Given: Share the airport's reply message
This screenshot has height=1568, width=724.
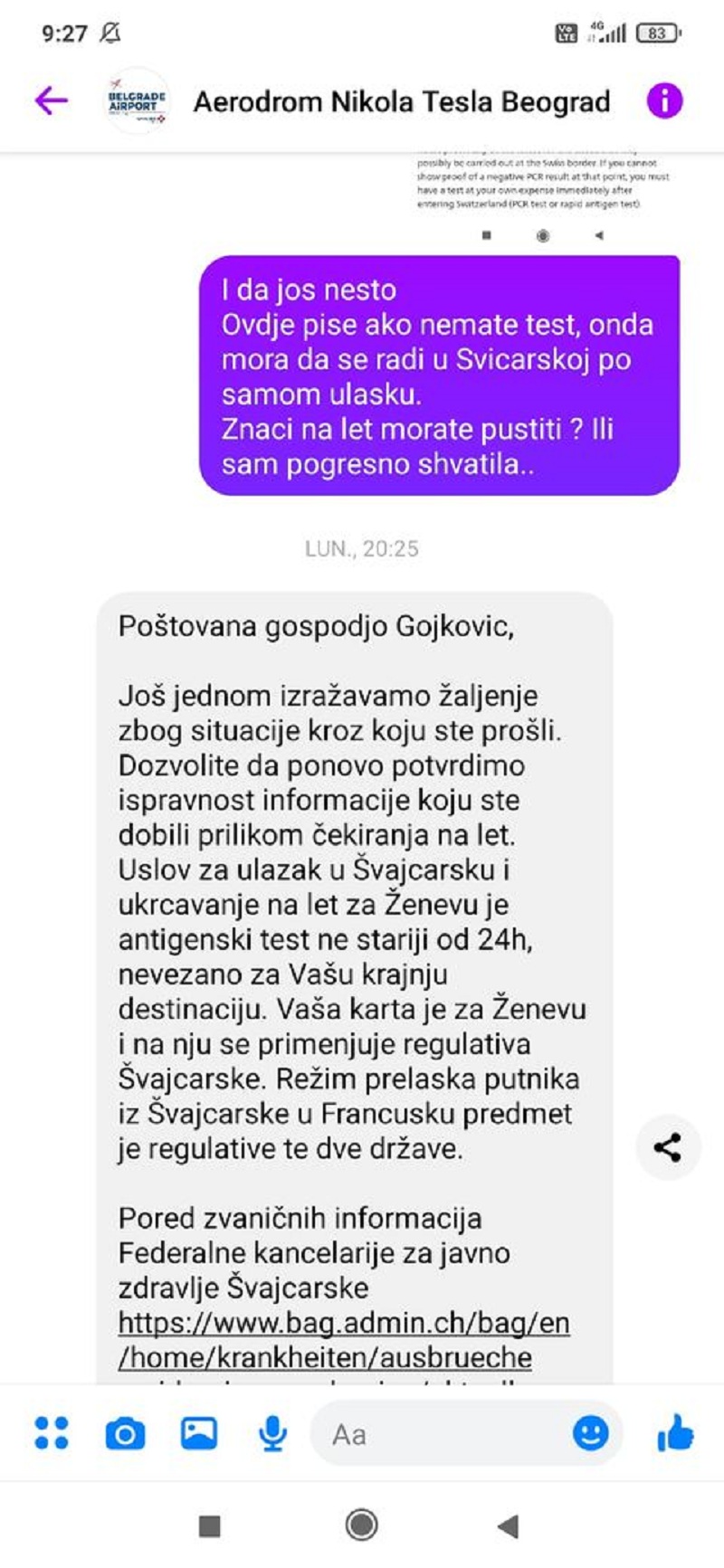Looking at the screenshot, I should click(x=668, y=1147).
